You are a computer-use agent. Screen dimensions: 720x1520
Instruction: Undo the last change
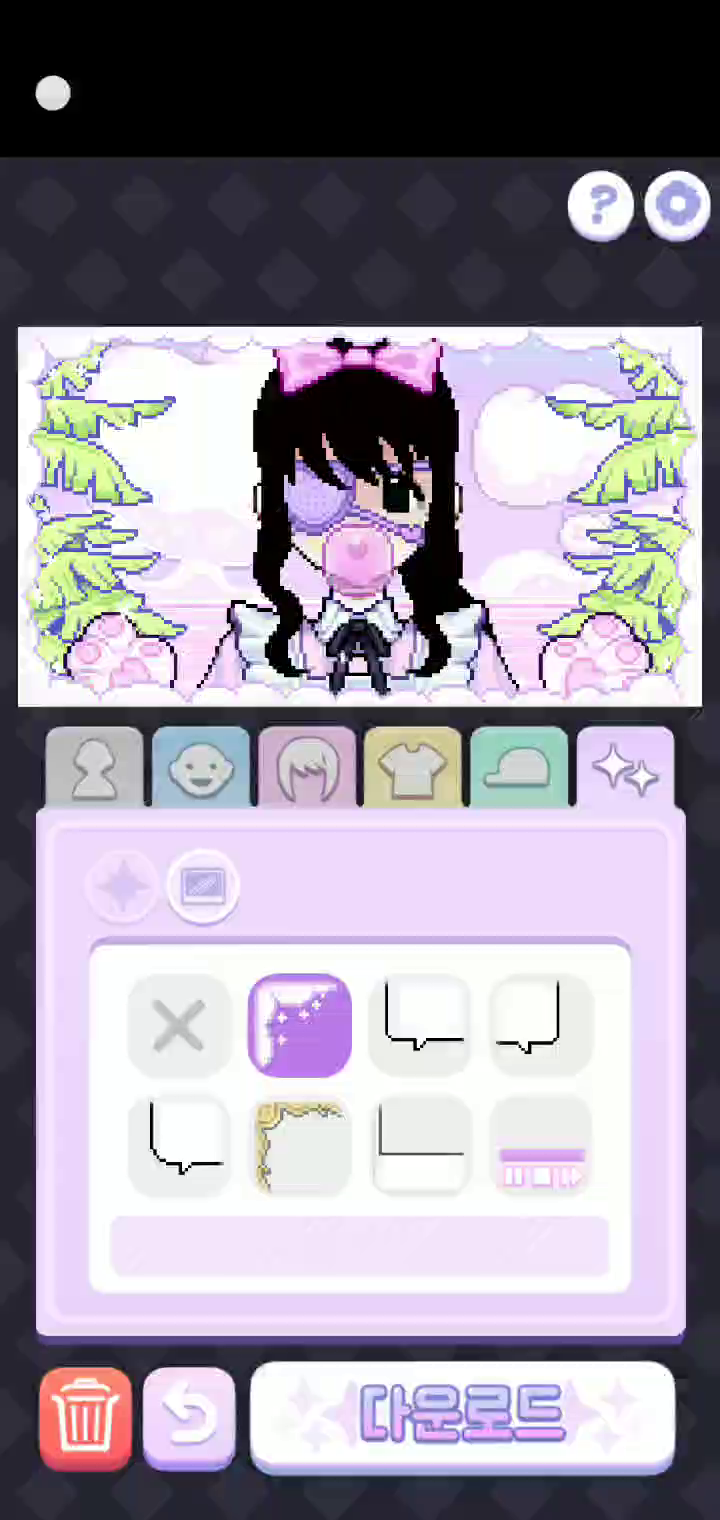(189, 1417)
